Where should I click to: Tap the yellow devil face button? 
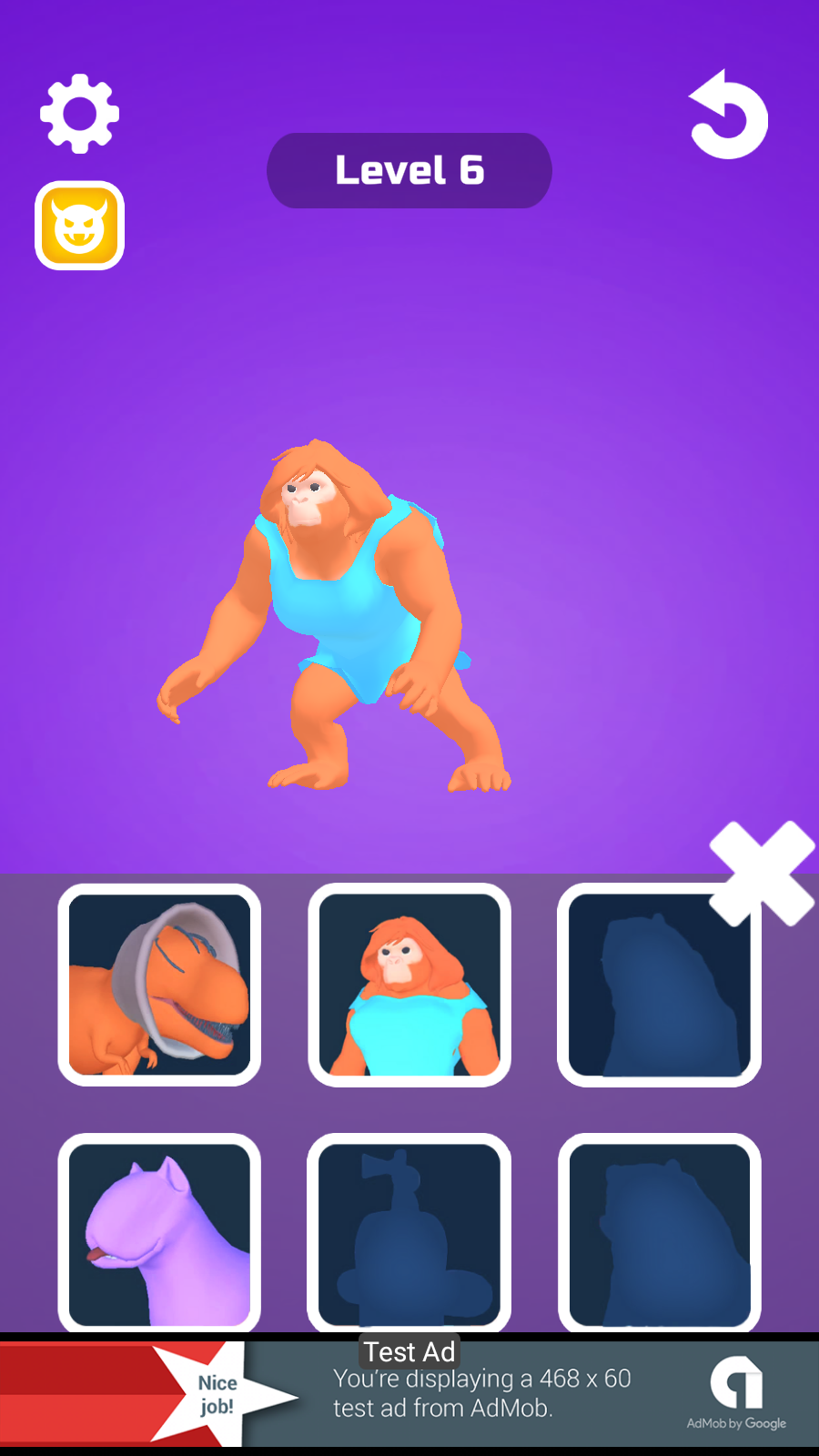(x=80, y=226)
